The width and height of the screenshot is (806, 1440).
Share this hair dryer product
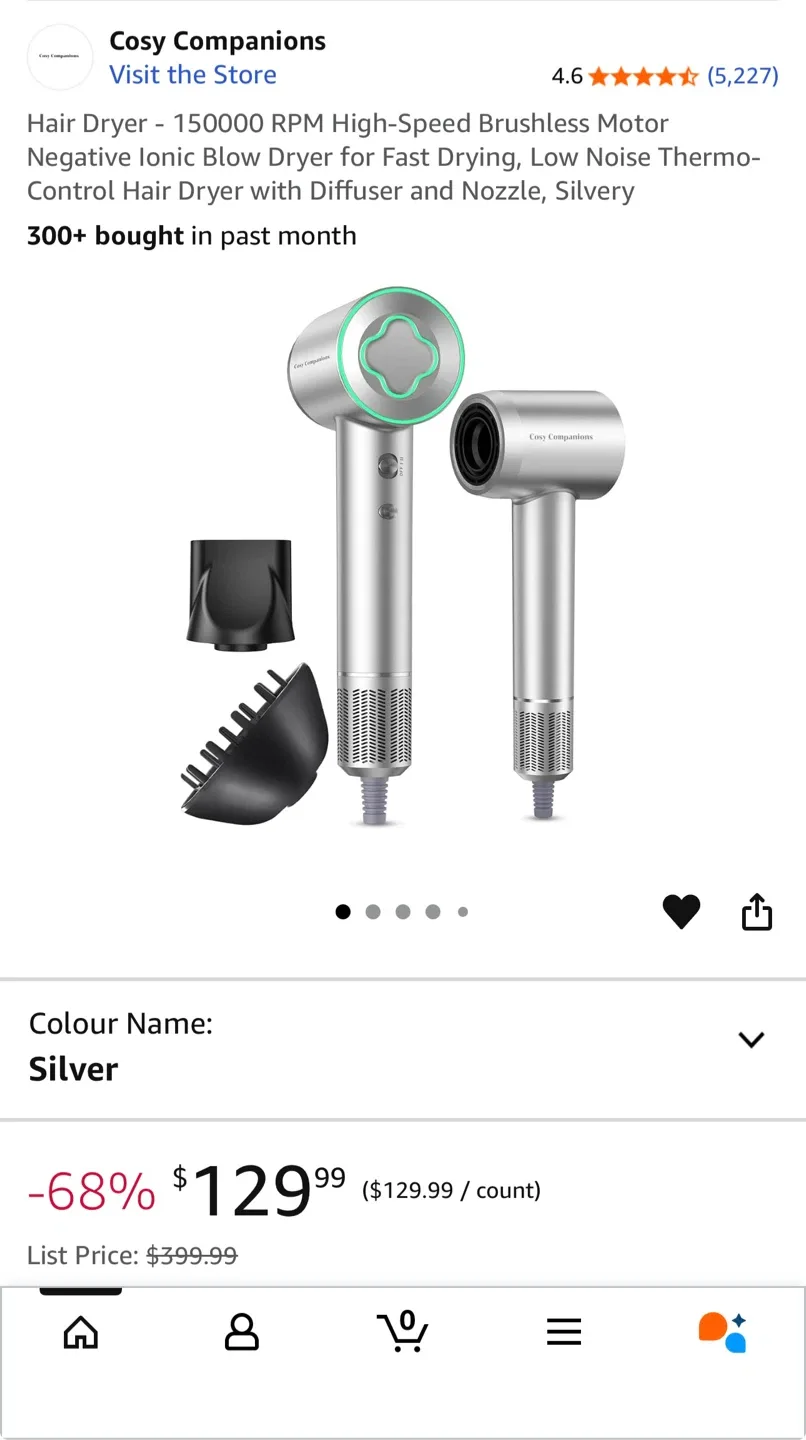coord(757,911)
